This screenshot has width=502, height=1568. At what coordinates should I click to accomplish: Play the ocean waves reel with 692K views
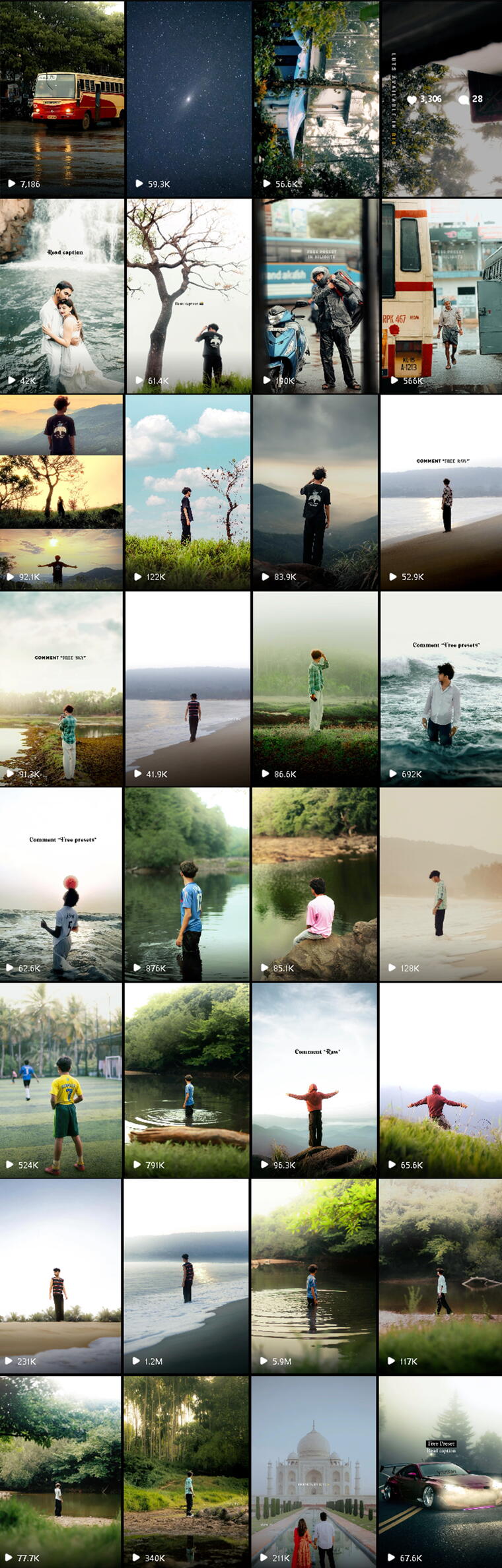click(441, 688)
